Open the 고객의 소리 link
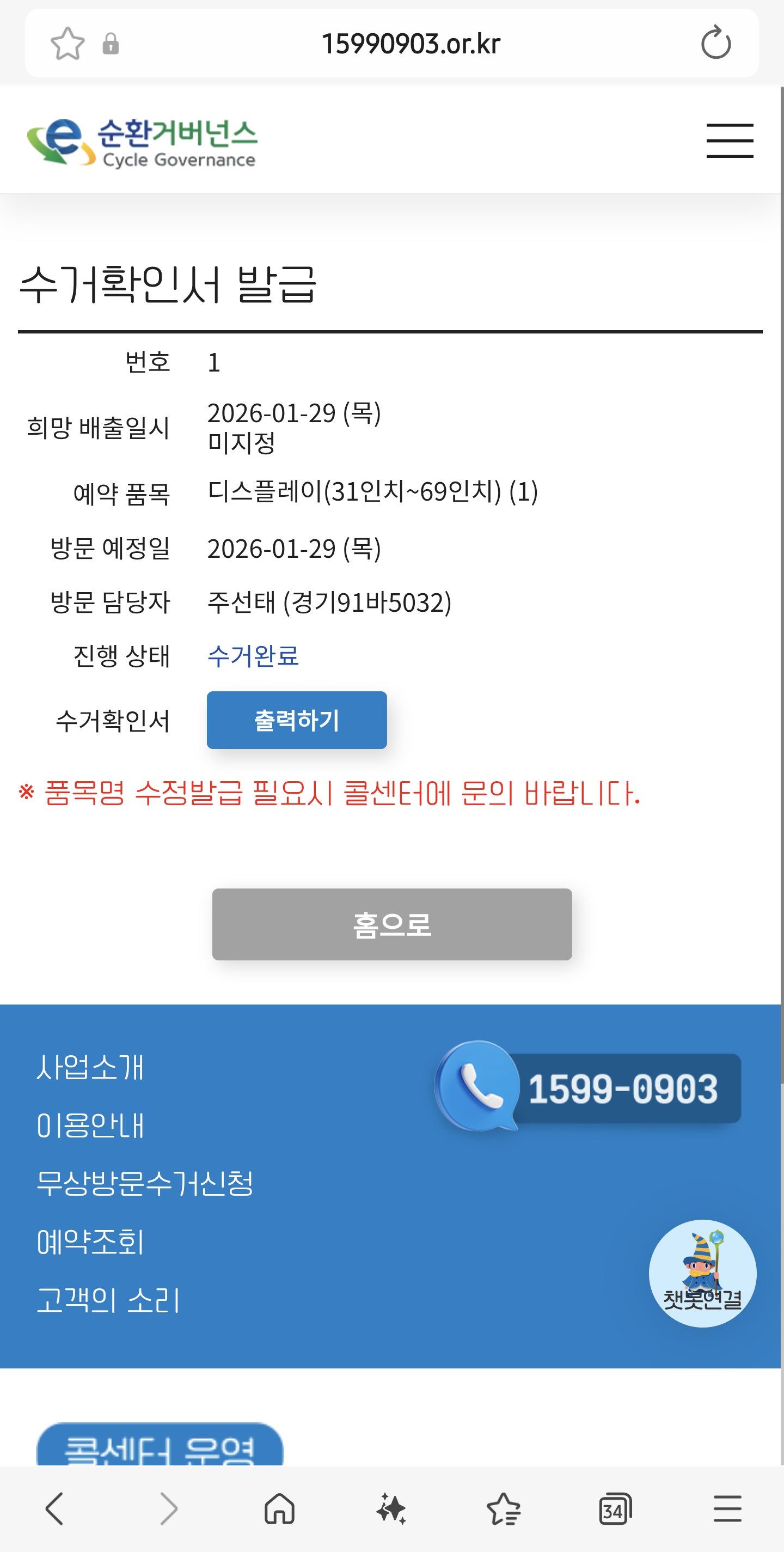 108,1300
